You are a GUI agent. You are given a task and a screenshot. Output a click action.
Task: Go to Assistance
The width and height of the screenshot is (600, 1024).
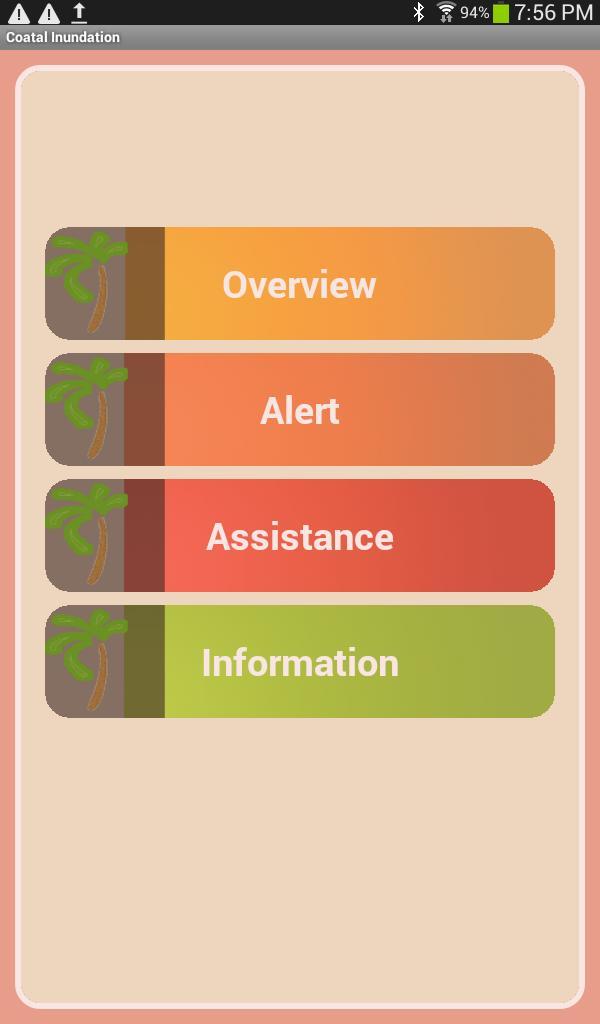click(300, 536)
